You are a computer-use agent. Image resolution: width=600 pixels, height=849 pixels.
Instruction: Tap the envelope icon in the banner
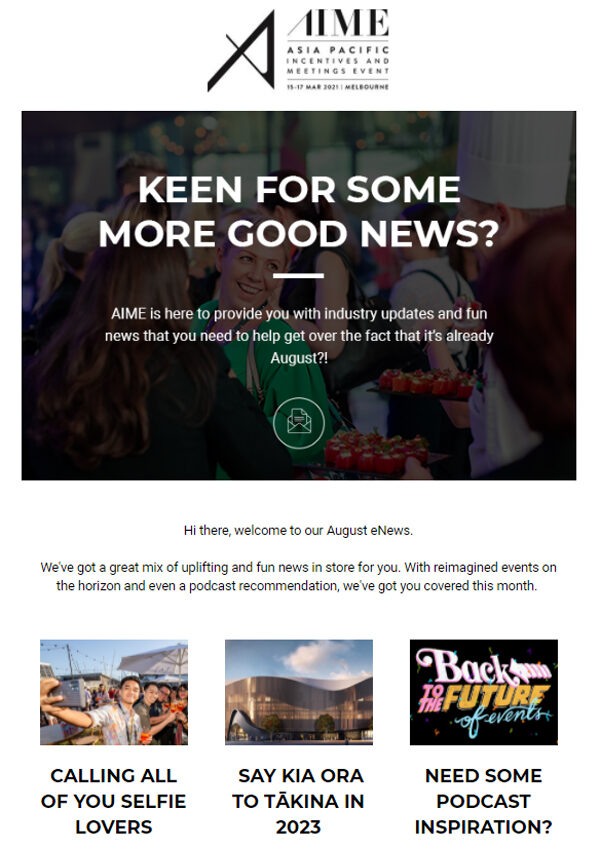coord(298,422)
